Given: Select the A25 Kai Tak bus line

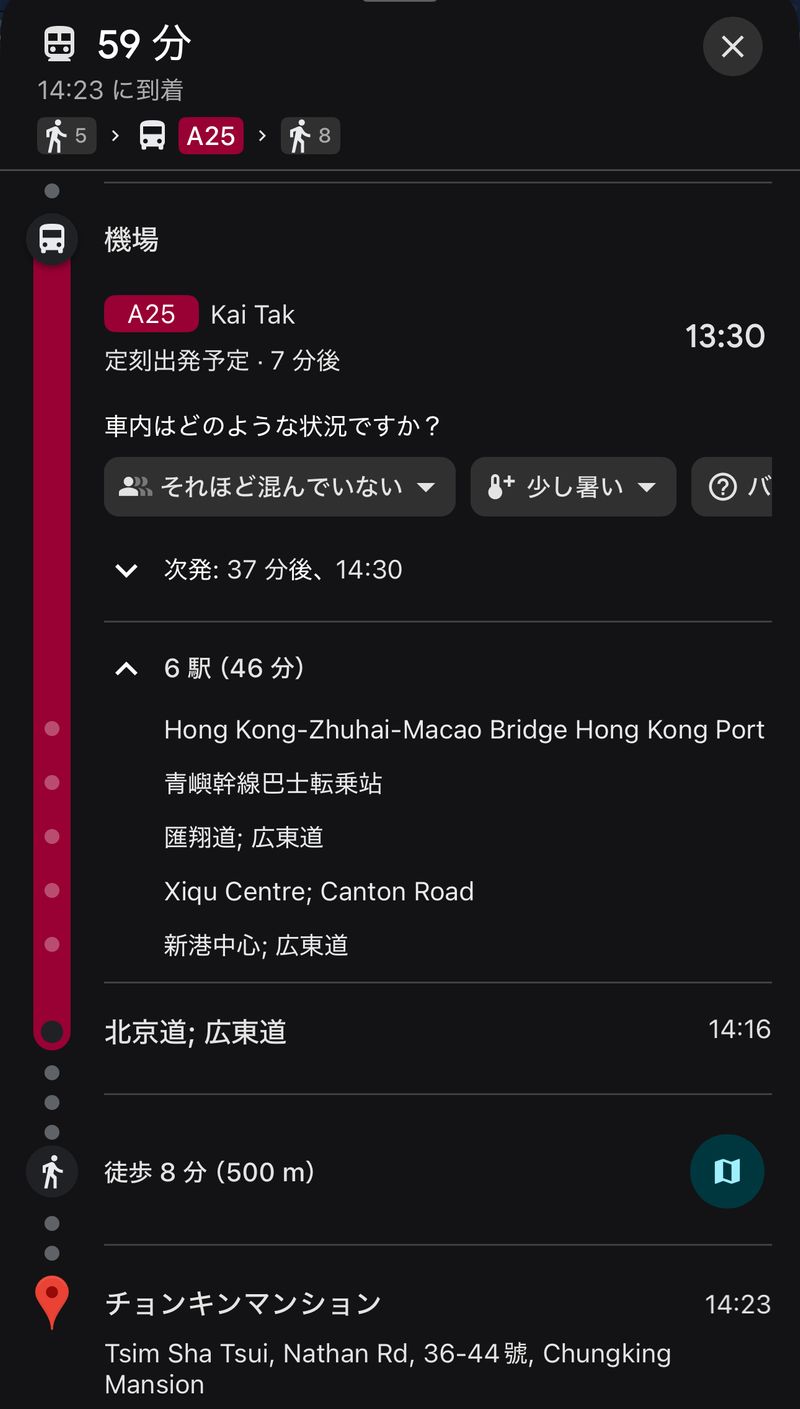Looking at the screenshot, I should pos(200,315).
